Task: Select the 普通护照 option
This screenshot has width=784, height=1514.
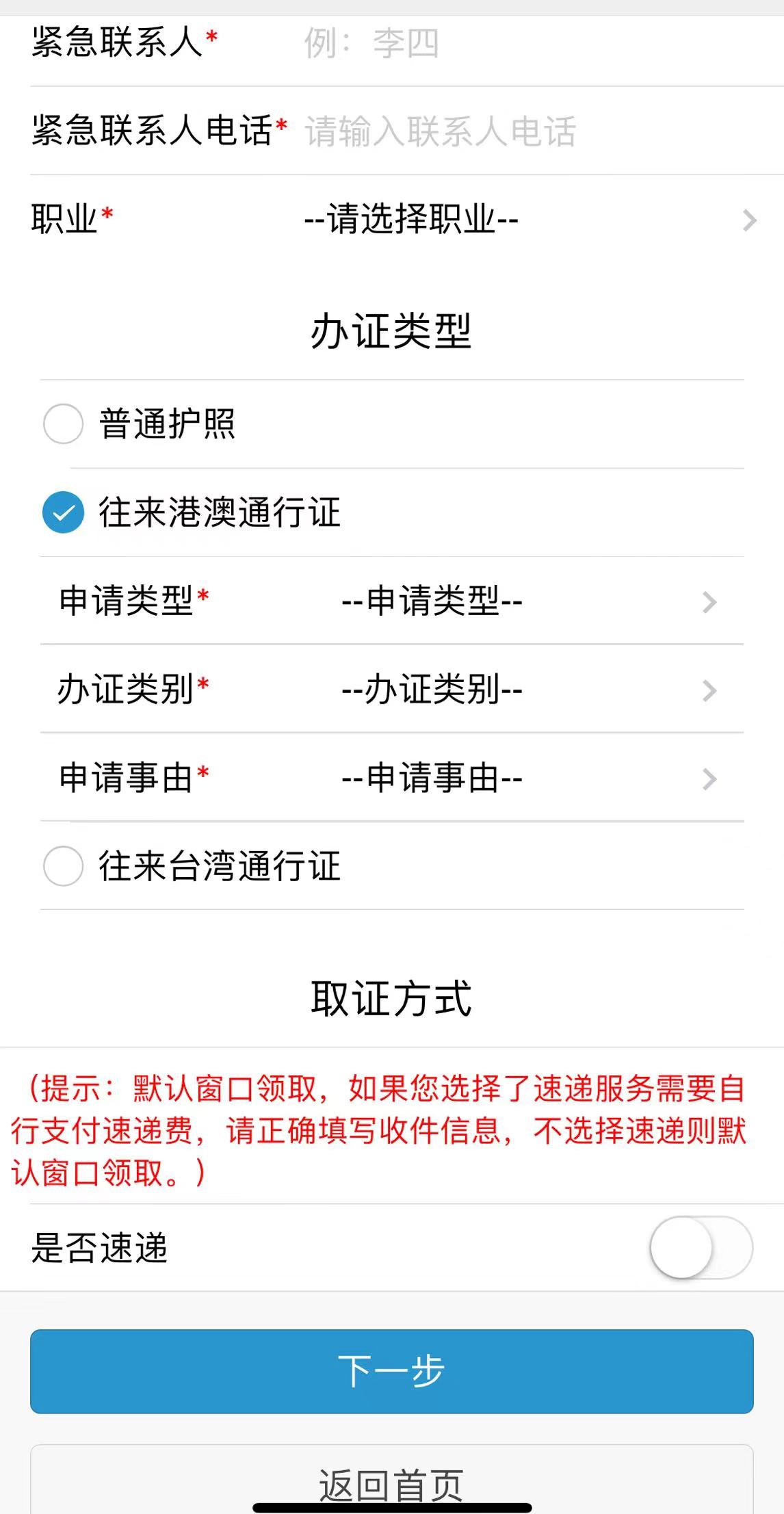Action: [167, 423]
